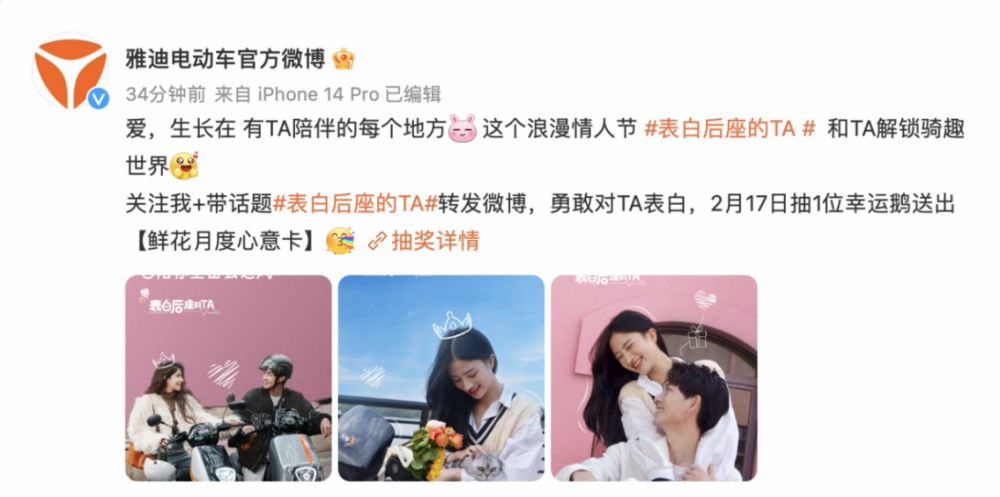Open the first #表白后座的TA# hashtag
1000x497 pixels.
pyautogui.click(x=730, y=129)
